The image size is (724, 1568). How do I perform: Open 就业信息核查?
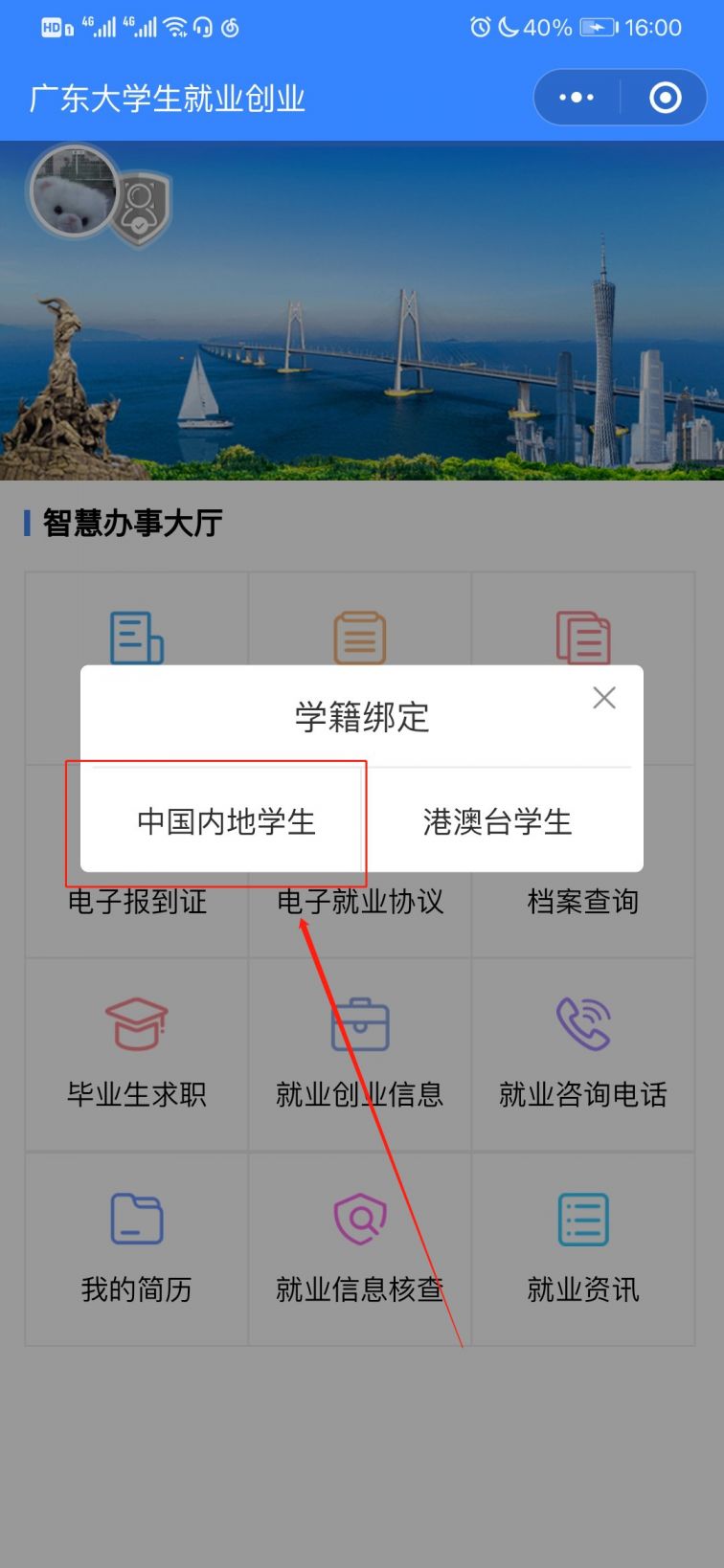pos(359,1248)
